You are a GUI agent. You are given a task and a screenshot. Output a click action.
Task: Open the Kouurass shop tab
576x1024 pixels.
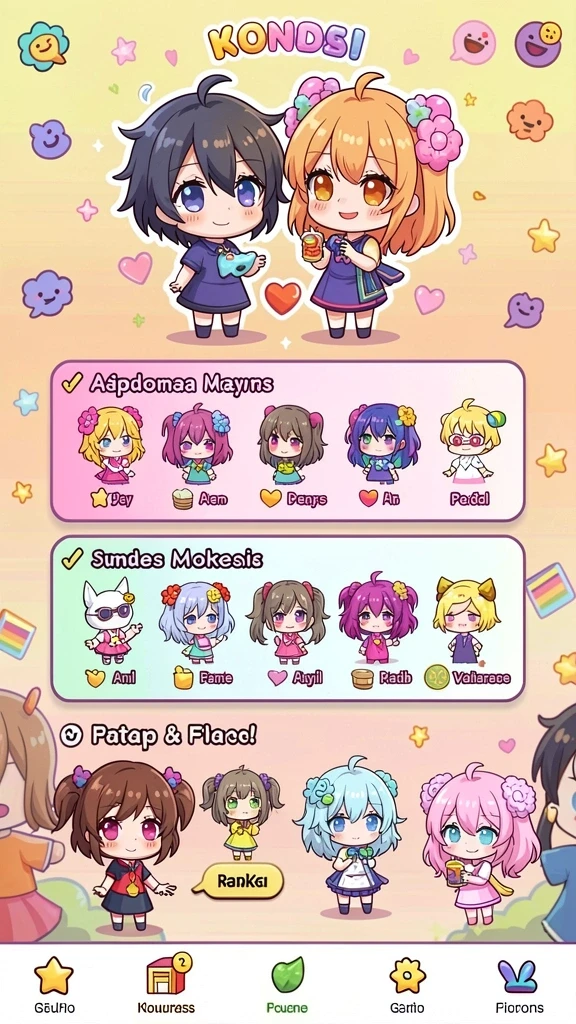pos(166,984)
